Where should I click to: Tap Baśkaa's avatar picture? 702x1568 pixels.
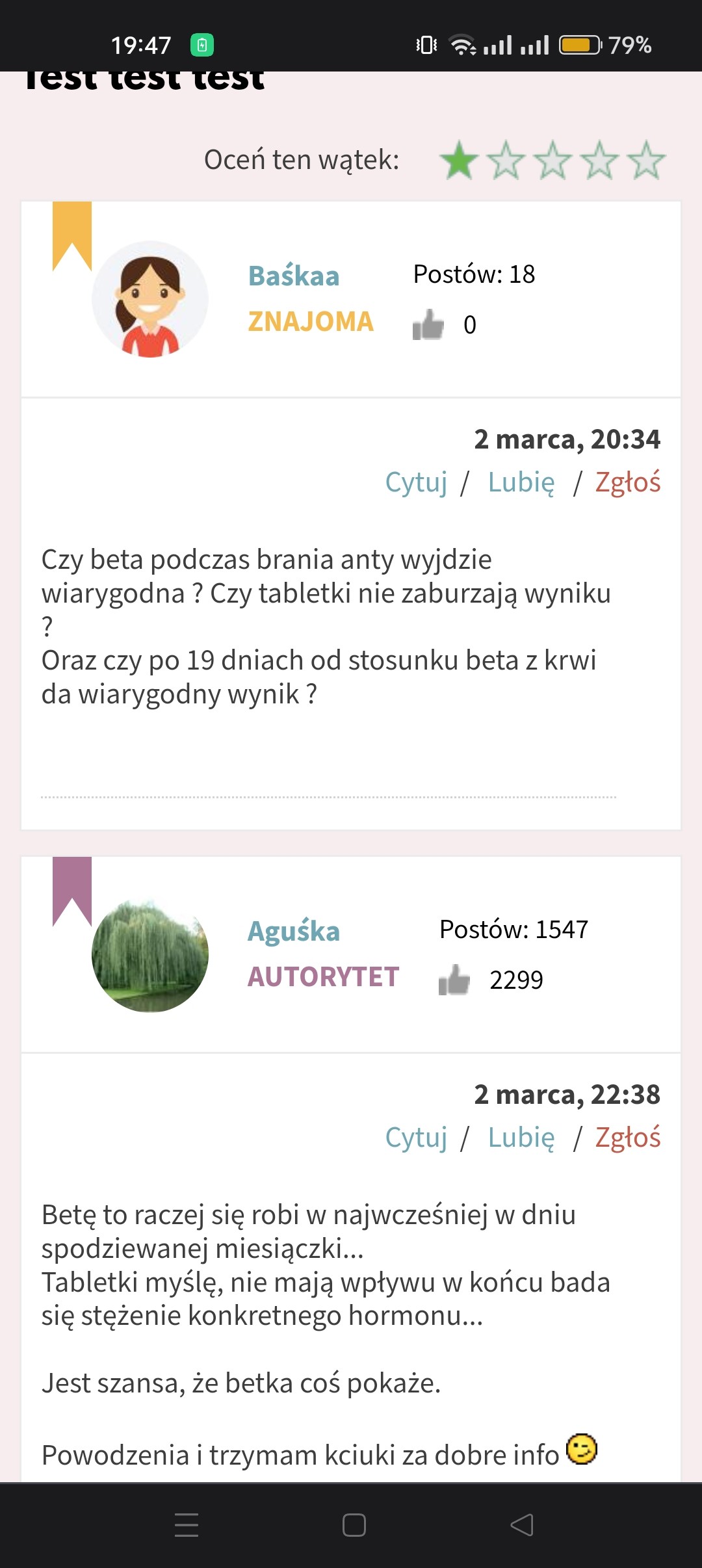[150, 300]
